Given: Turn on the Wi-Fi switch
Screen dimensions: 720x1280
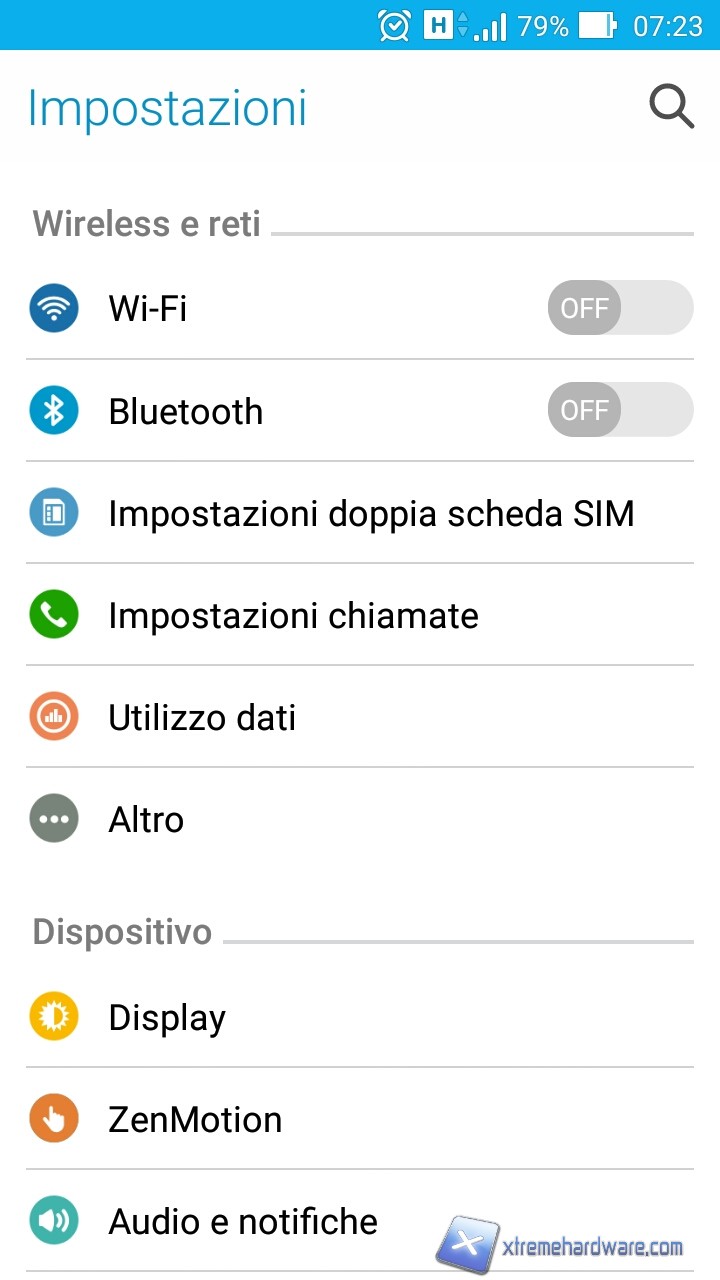Looking at the screenshot, I should (x=619, y=308).
